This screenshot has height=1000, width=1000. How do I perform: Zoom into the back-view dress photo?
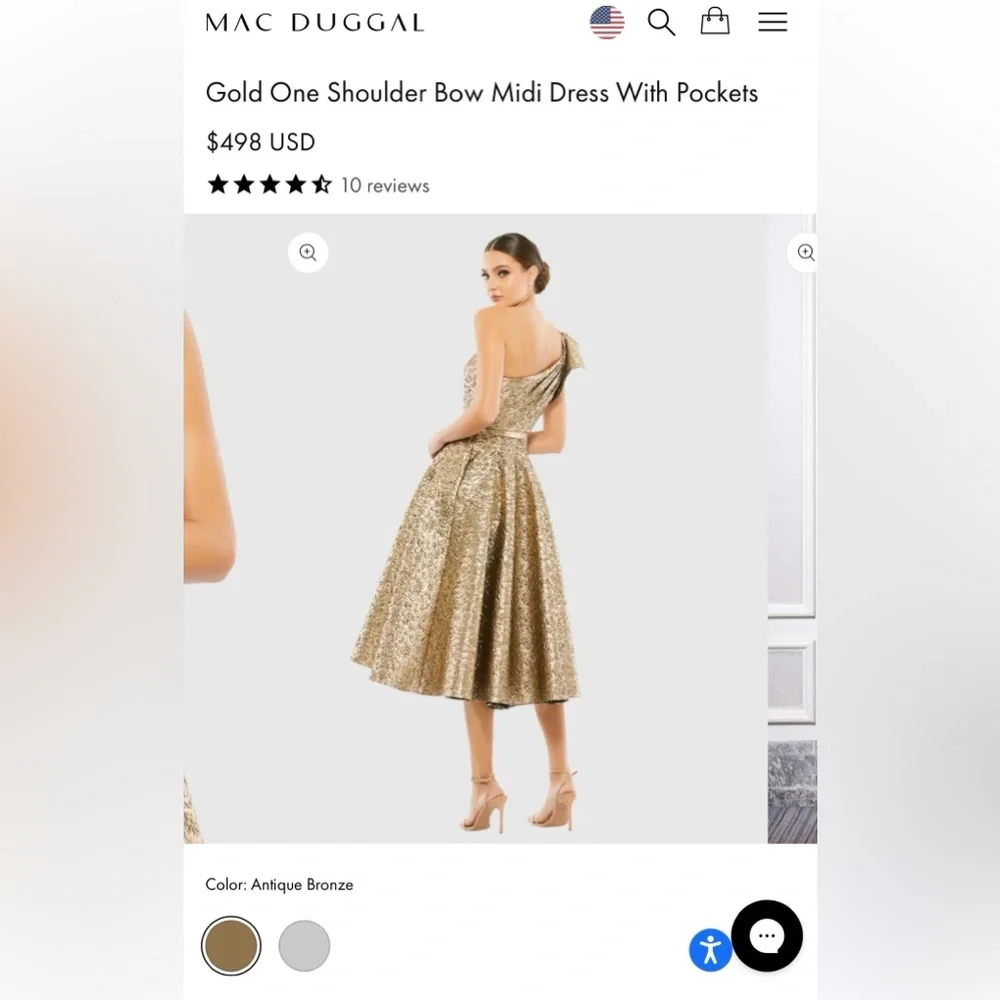pyautogui.click(x=308, y=253)
